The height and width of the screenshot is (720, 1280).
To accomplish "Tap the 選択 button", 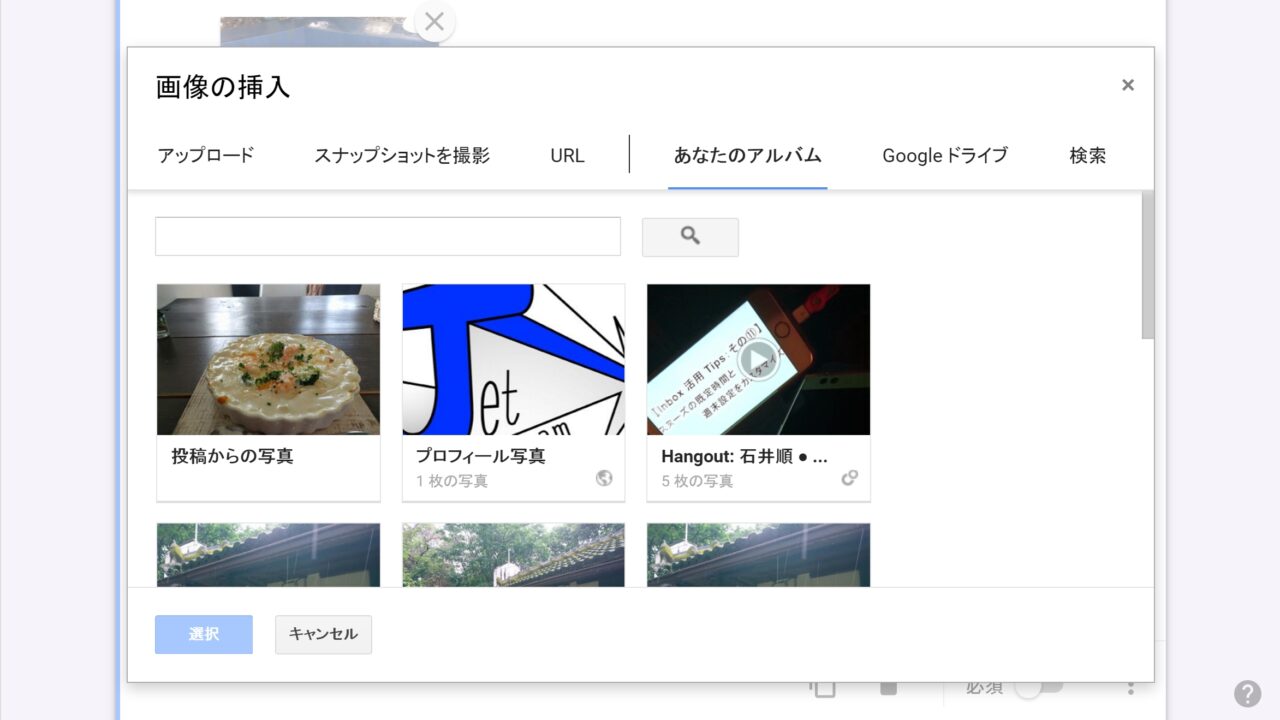I will [x=204, y=634].
